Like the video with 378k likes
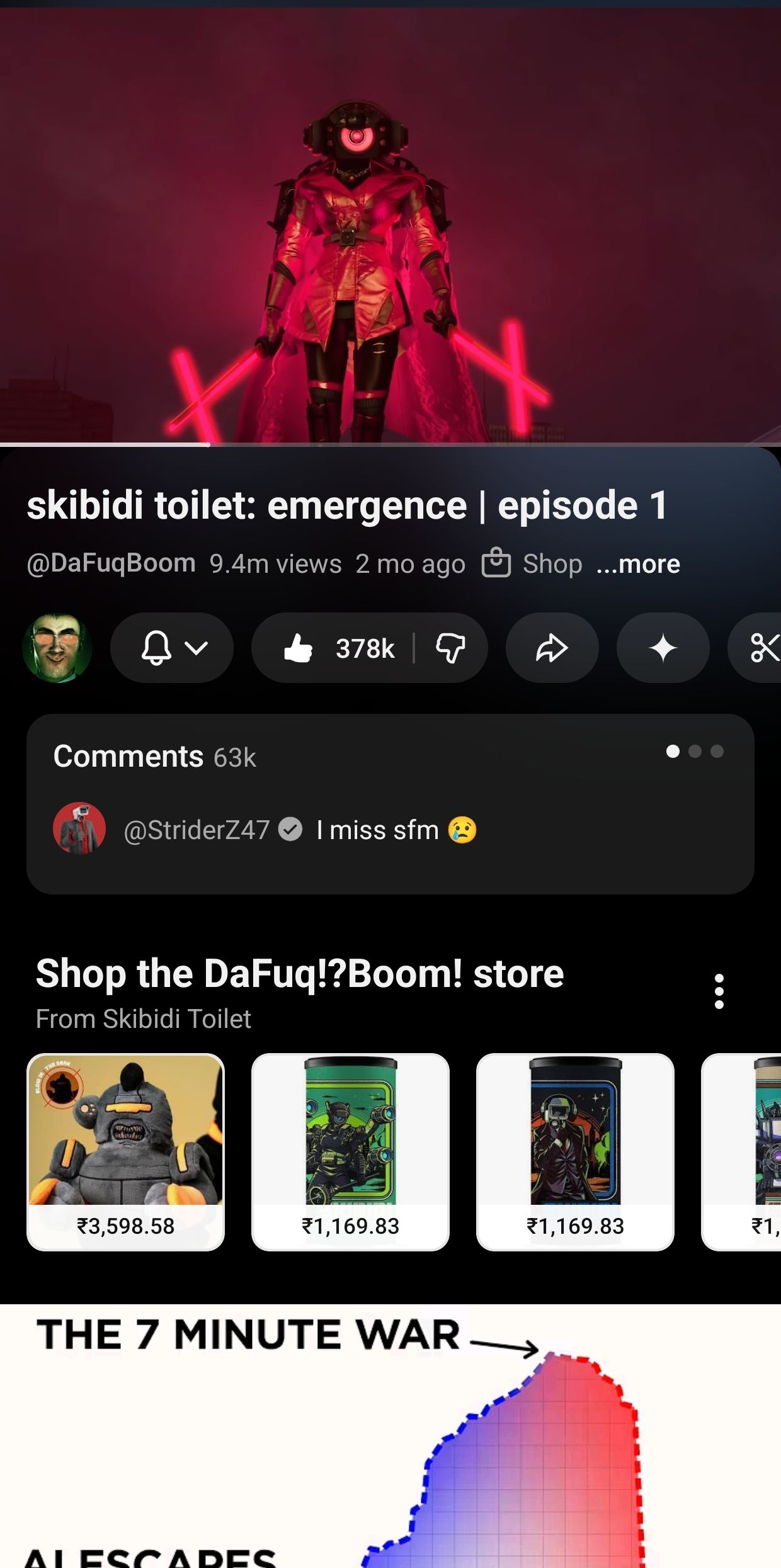Viewport: 781px width, 1568px height. [x=337, y=648]
